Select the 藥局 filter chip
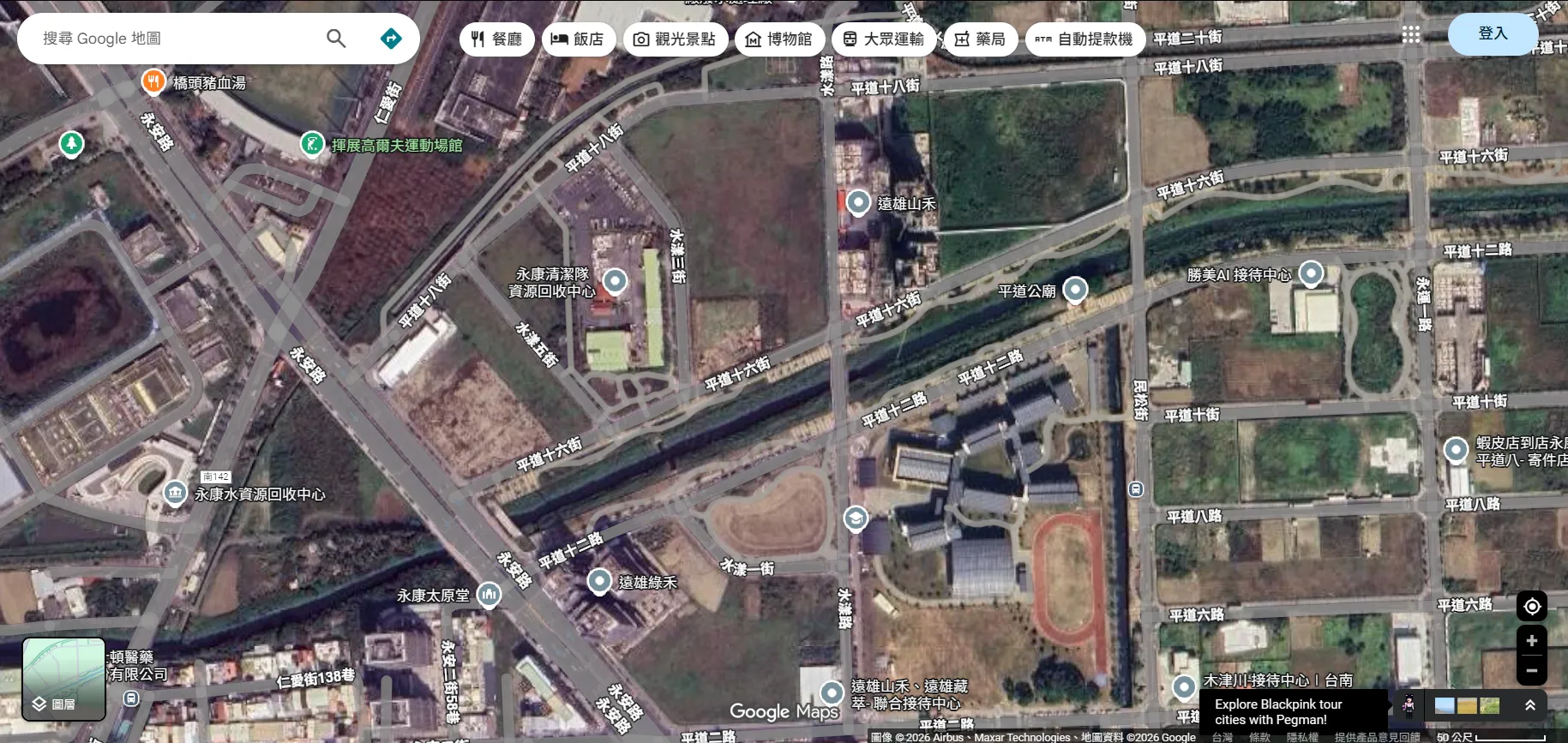 pos(980,39)
